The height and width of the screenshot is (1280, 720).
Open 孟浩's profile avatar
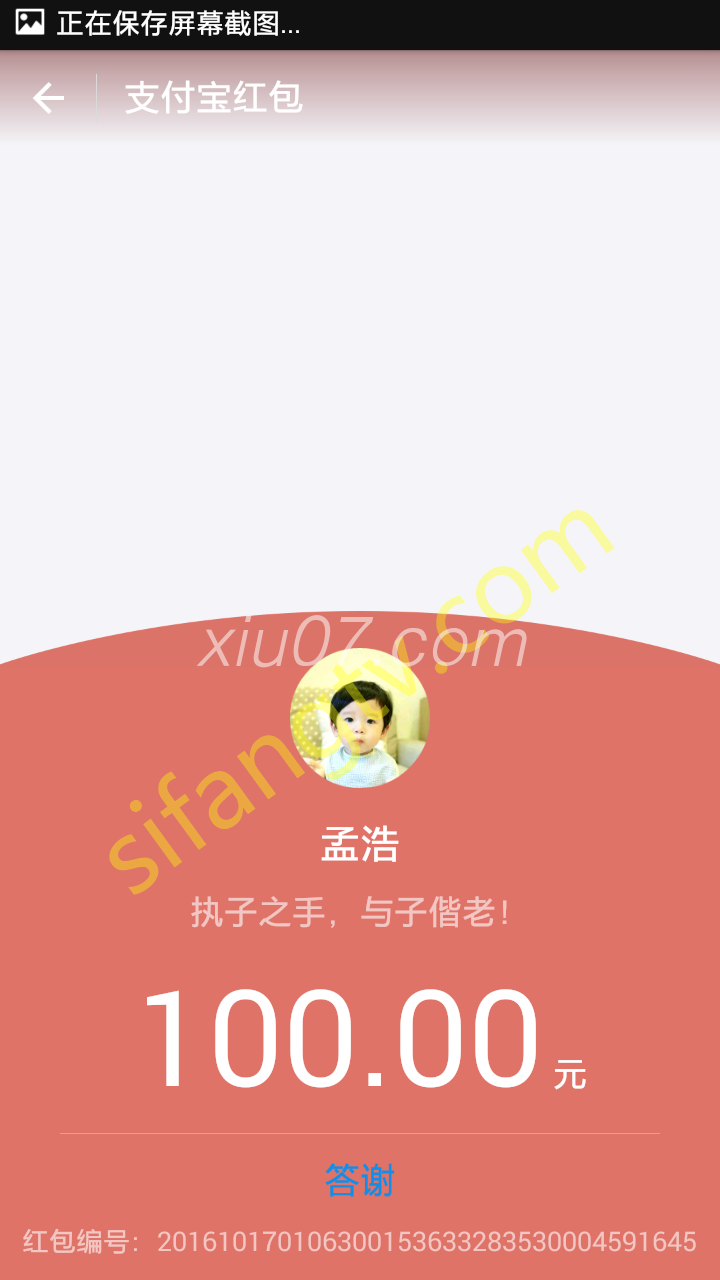coord(359,718)
